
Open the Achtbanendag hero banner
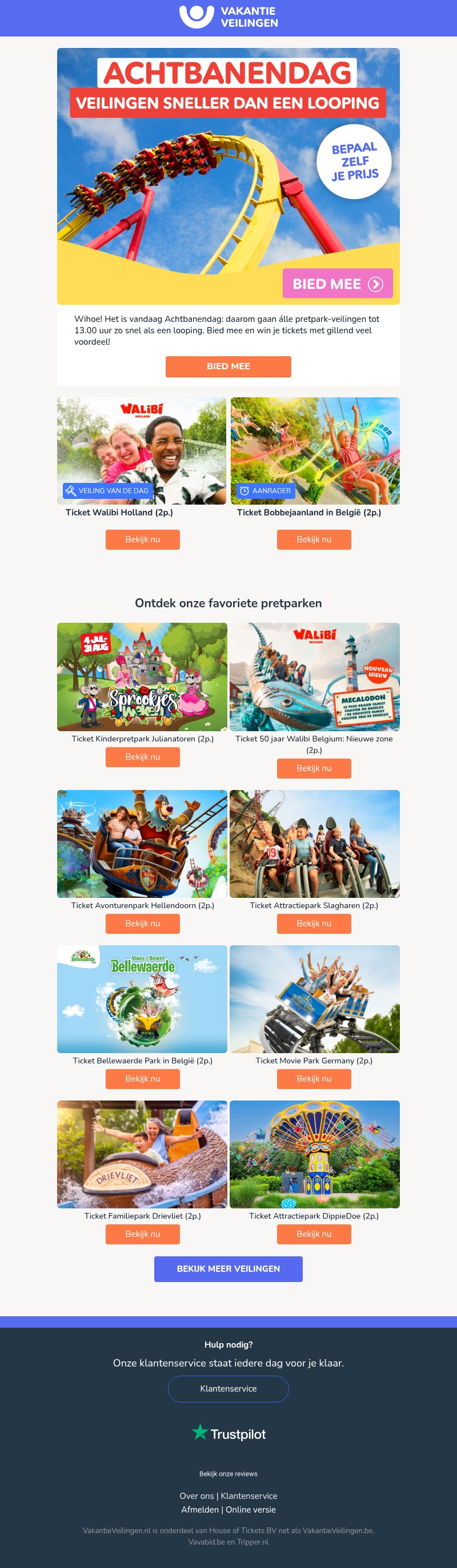tap(228, 176)
